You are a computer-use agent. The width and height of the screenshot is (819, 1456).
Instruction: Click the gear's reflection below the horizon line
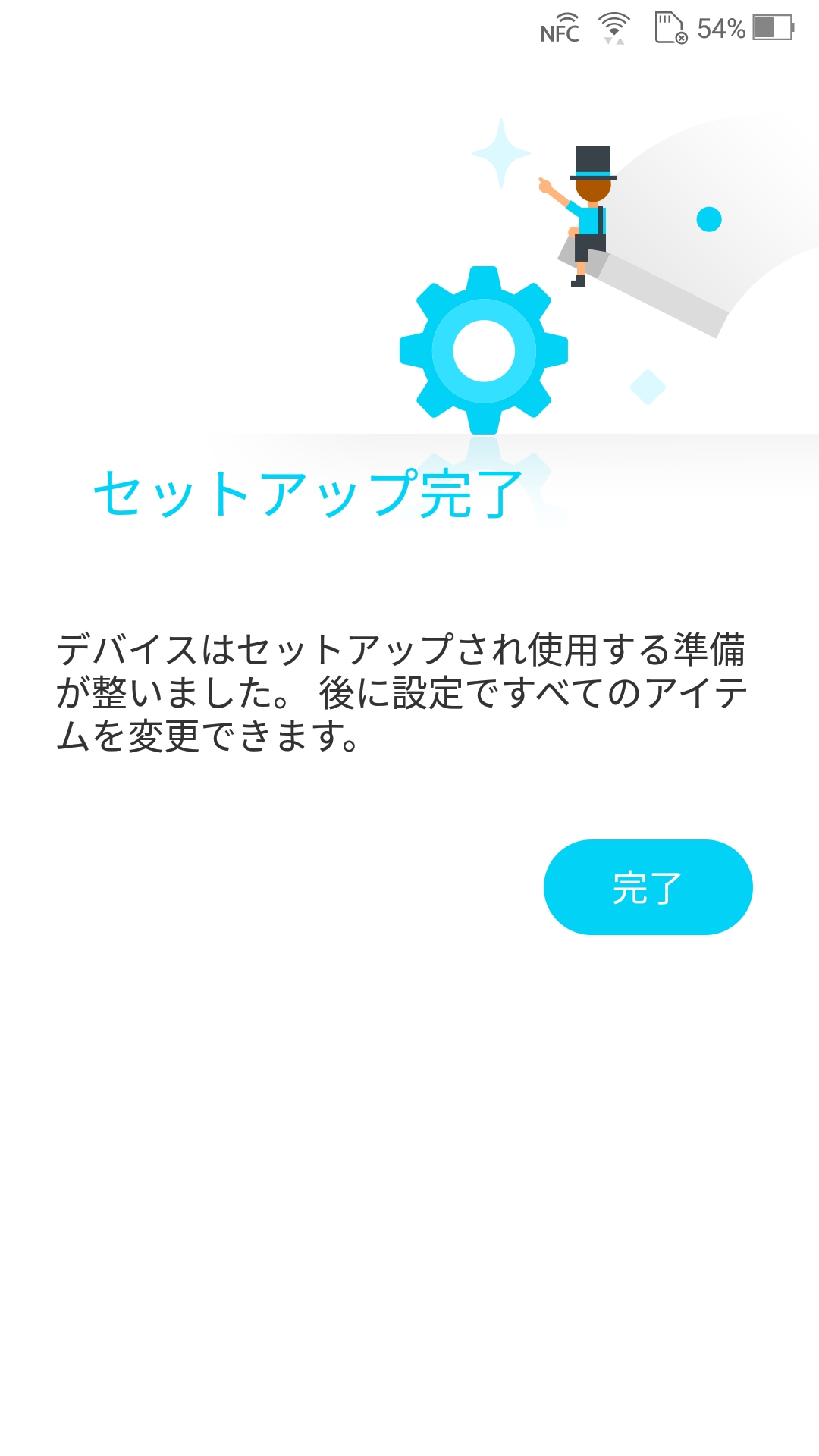[485, 478]
